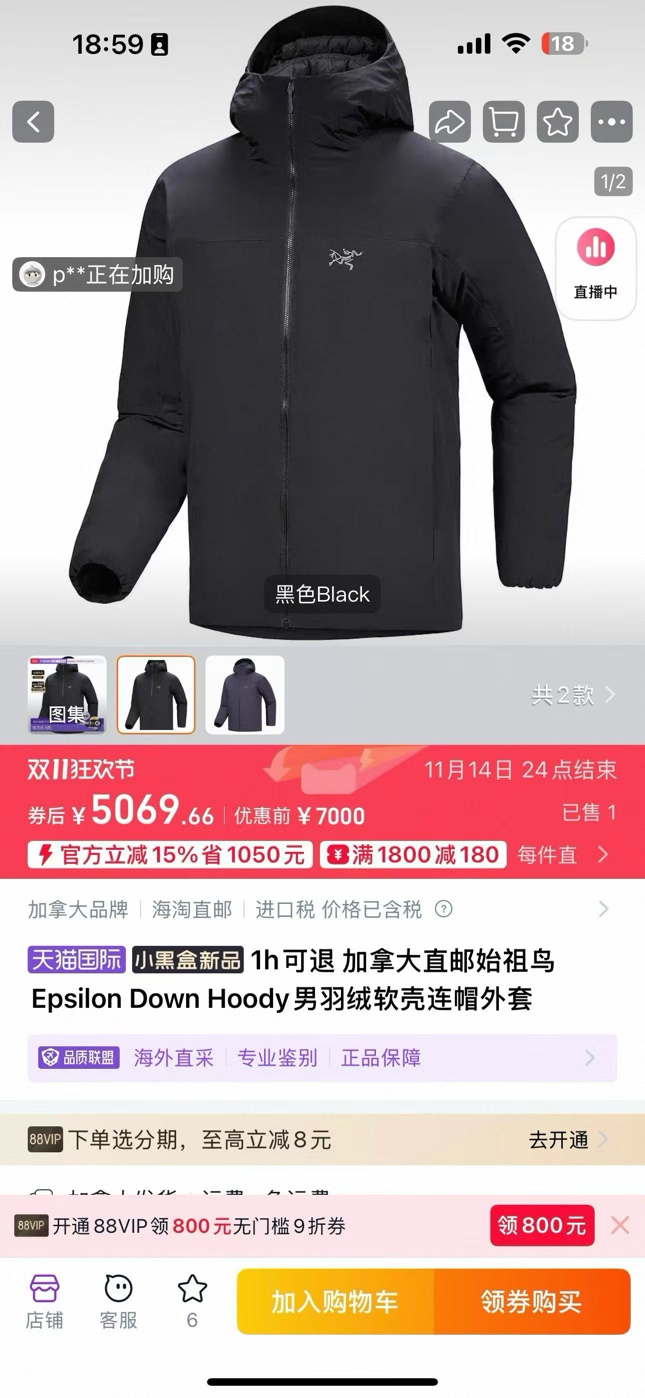Add product to favorites via top star
645x1398 pixels.
558,122
